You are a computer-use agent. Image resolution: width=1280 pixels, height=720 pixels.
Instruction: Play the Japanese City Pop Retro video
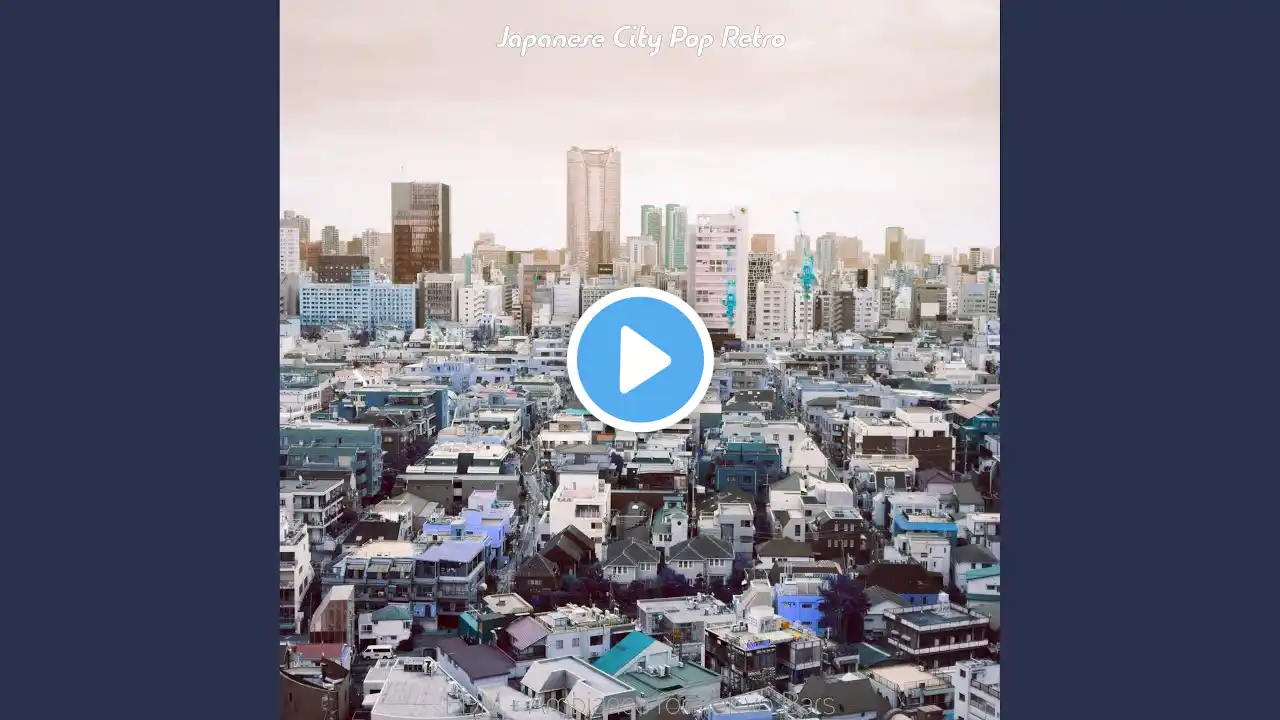[640, 360]
